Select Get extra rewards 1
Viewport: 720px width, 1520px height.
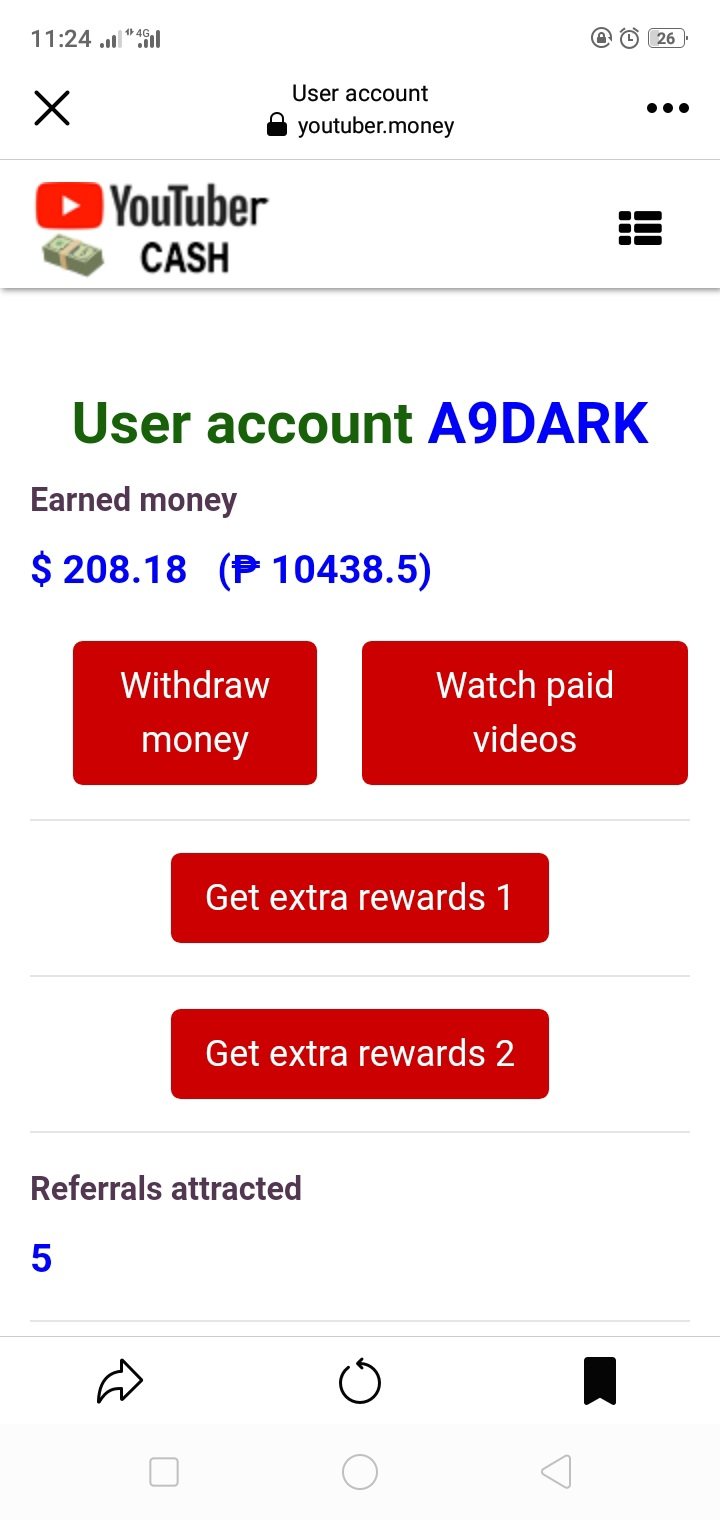coord(360,898)
